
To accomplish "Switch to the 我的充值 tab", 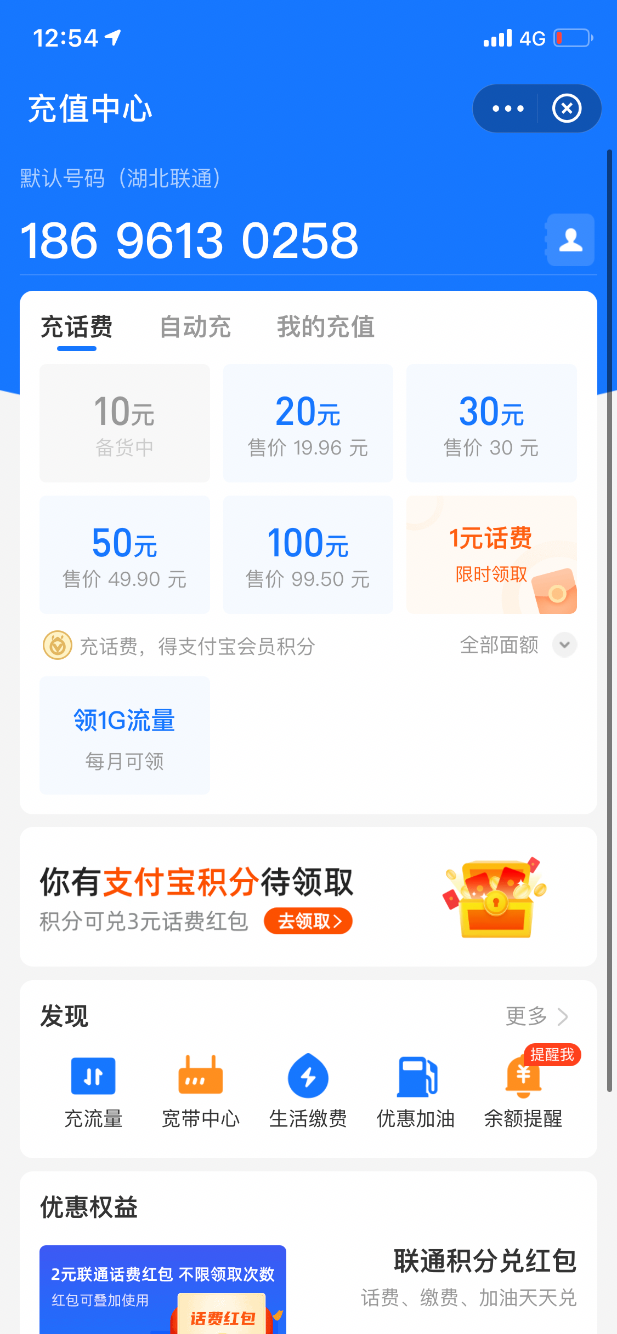I will pyautogui.click(x=325, y=327).
